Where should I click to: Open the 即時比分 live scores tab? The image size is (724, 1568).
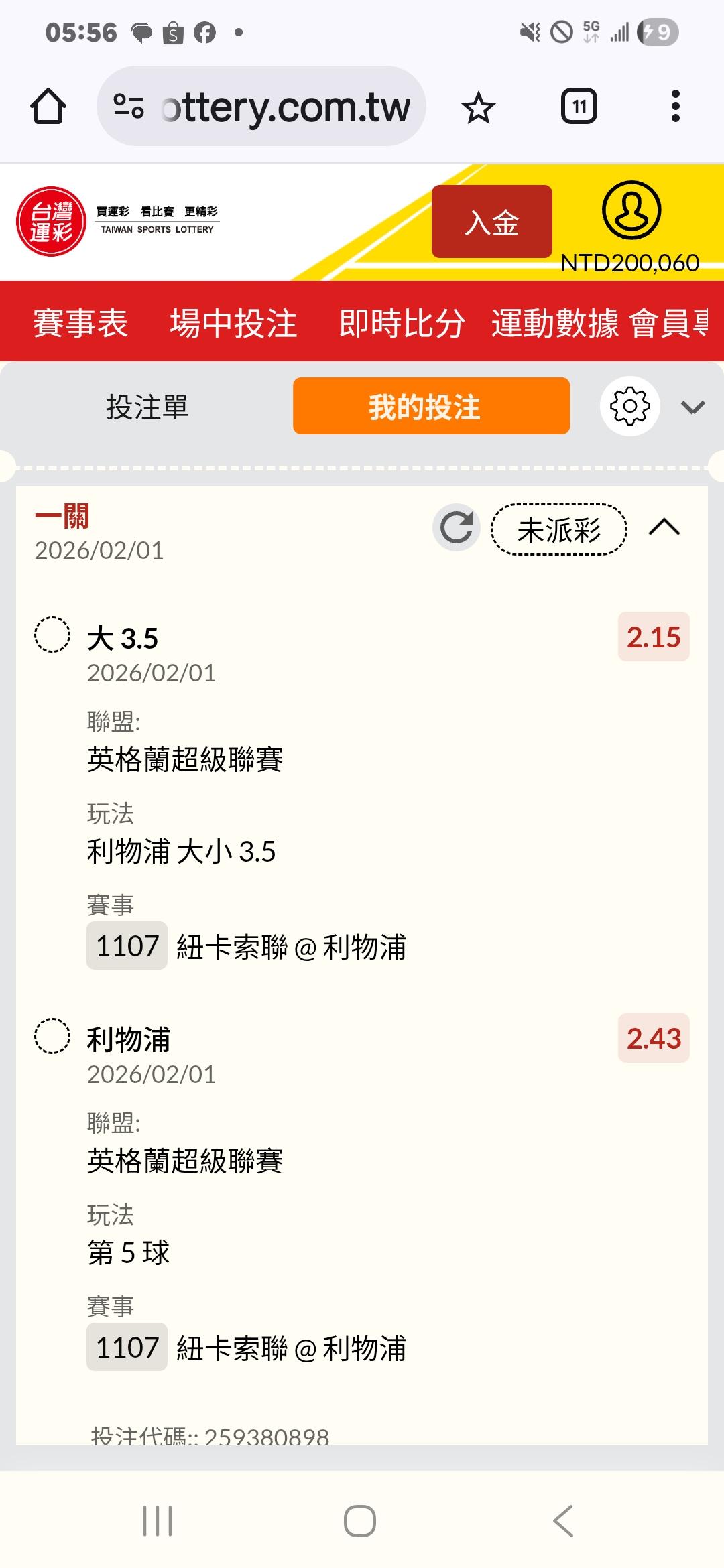pos(402,323)
